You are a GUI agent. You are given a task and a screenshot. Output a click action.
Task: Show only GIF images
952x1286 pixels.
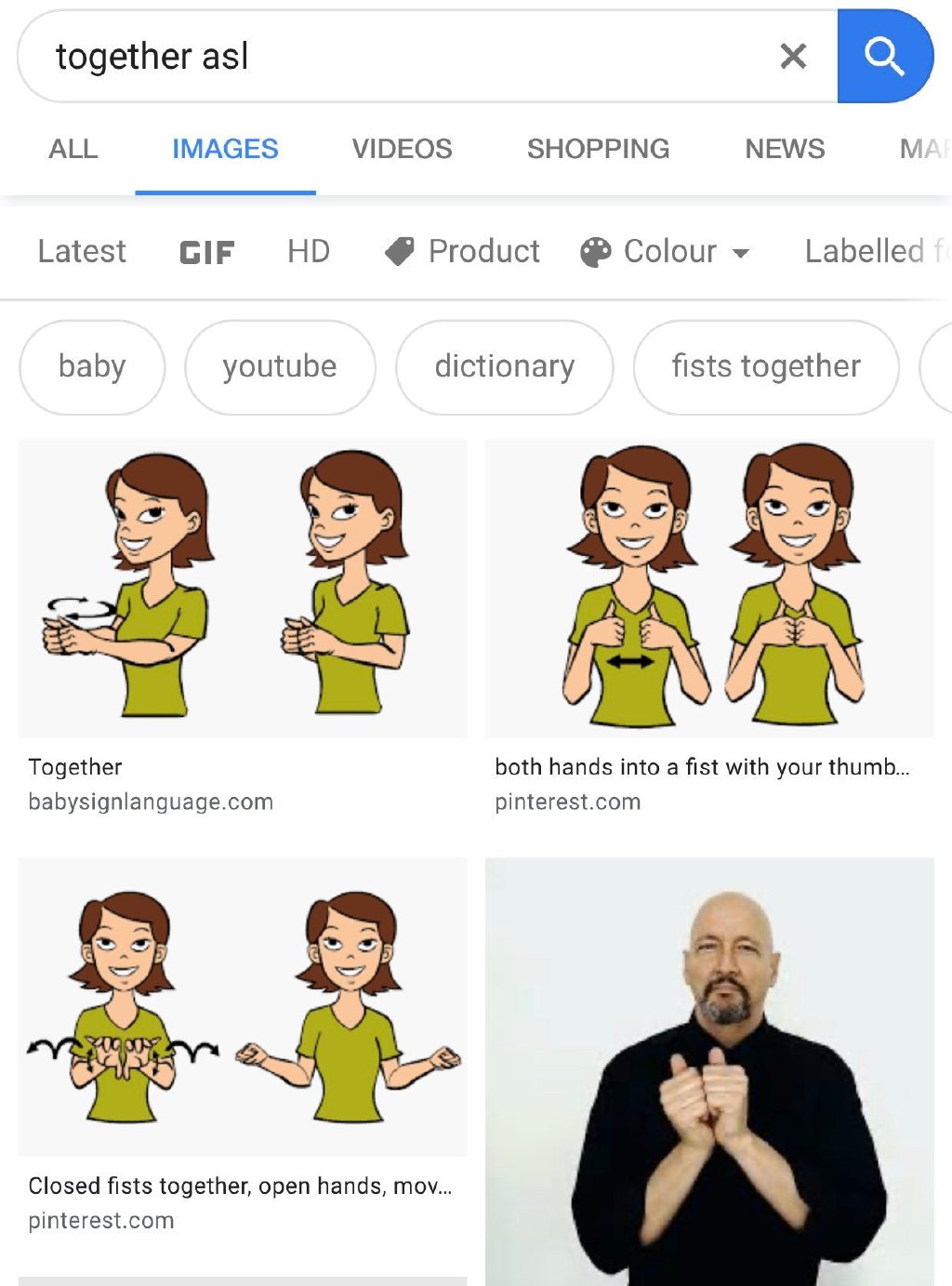coord(206,252)
